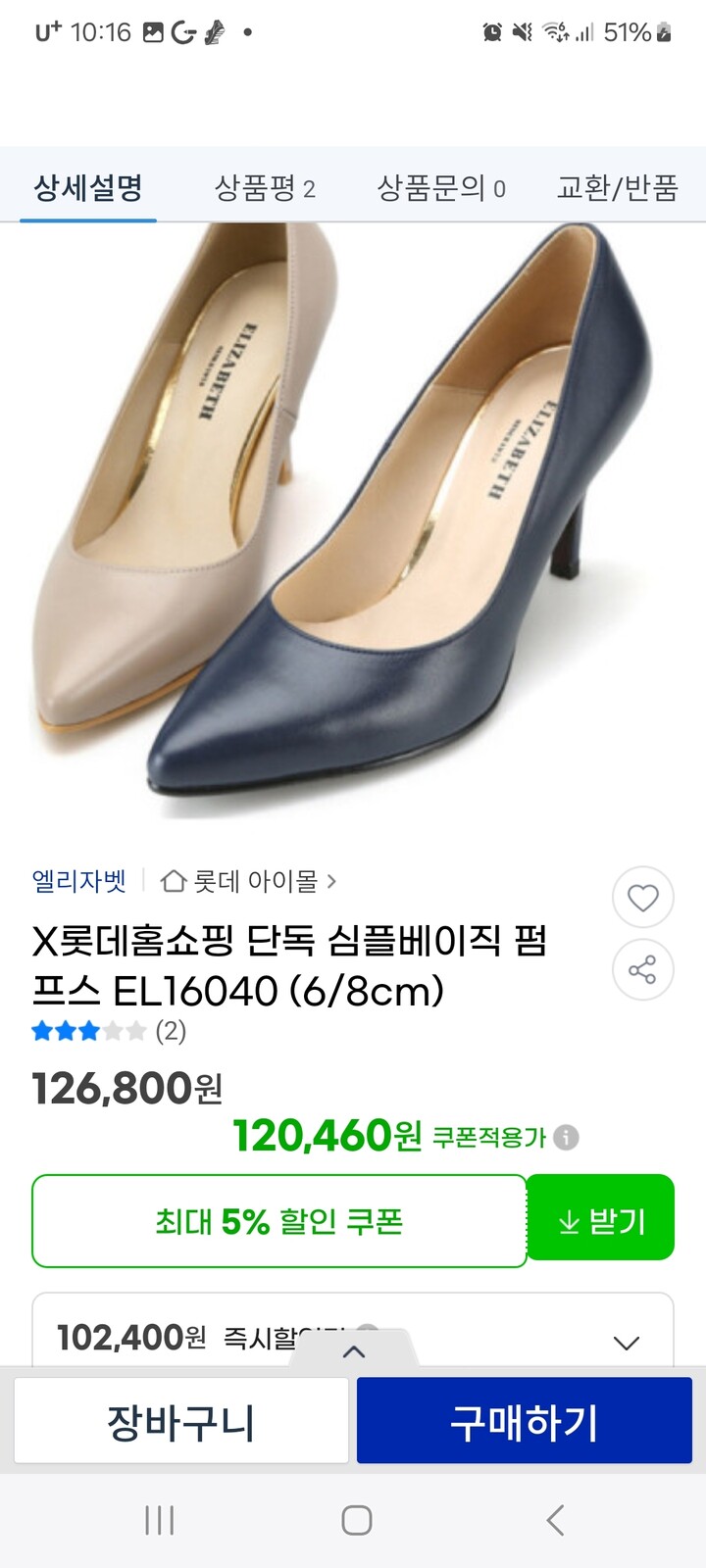Add item via the 장바구니 cart button
Image resolution: width=706 pixels, height=1568 pixels.
pyautogui.click(x=180, y=1420)
